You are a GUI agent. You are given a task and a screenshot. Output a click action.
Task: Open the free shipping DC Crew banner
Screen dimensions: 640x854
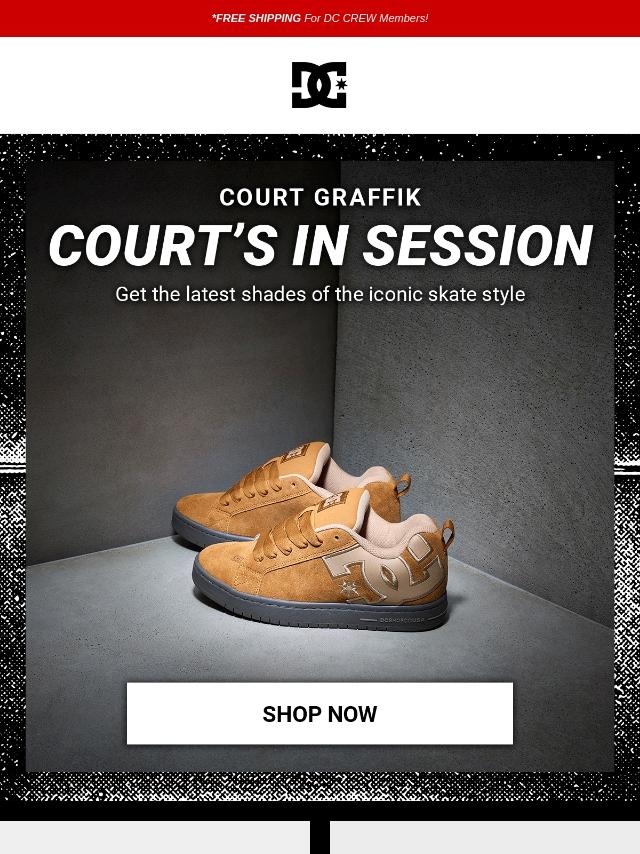(320, 18)
